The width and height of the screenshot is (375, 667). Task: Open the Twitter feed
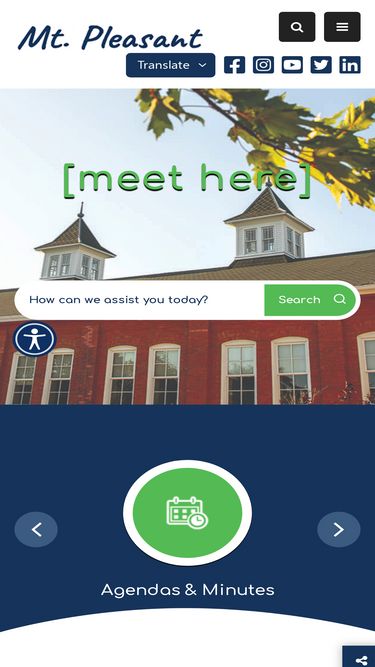tap(321, 65)
